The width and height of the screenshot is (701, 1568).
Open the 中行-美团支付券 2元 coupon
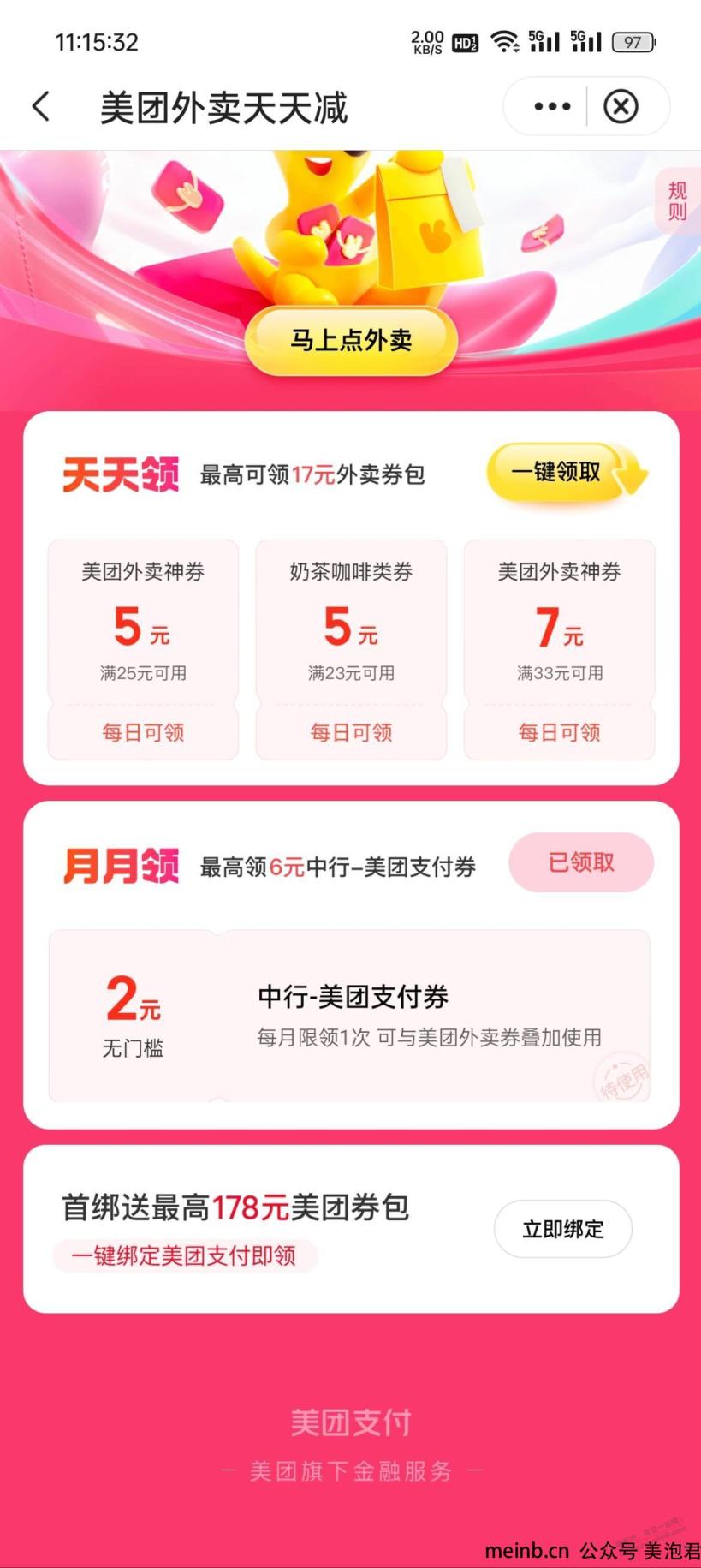click(x=349, y=1016)
